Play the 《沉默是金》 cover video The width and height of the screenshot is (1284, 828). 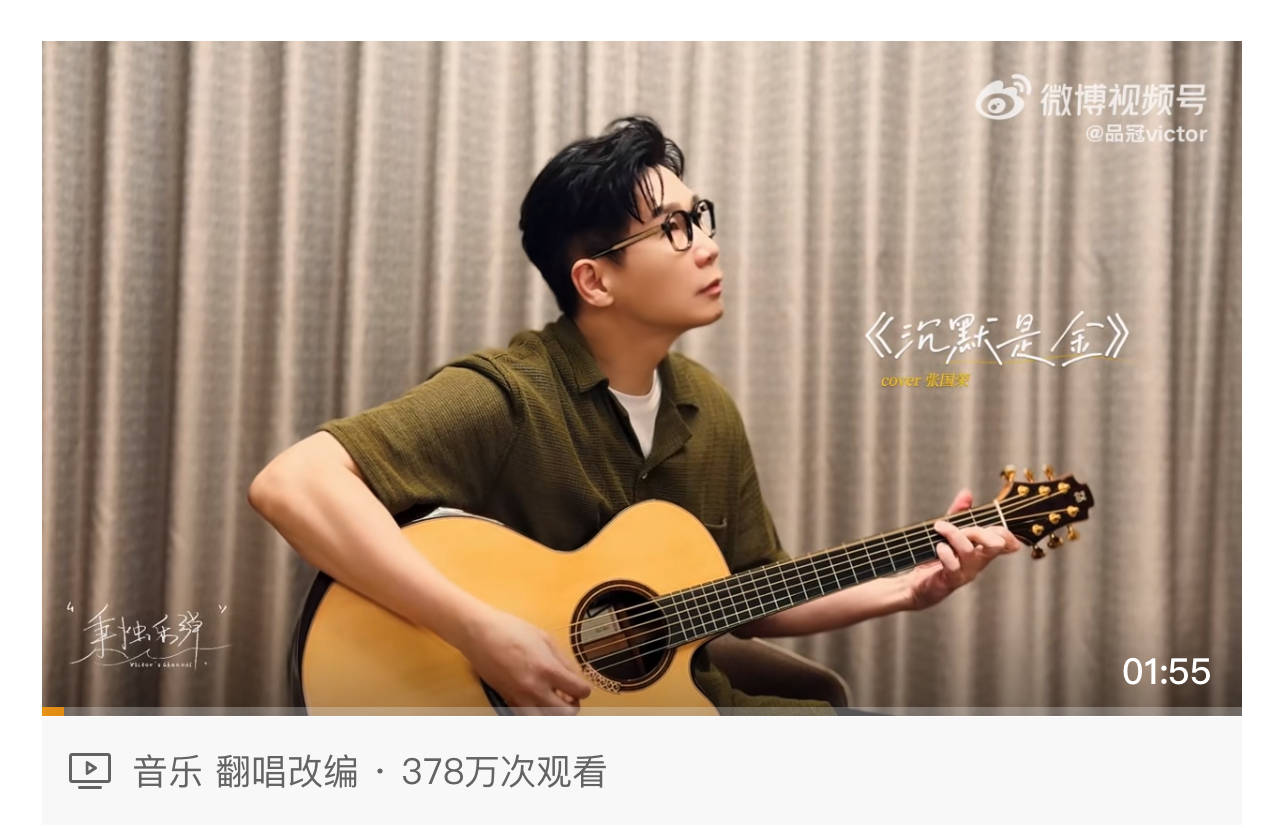point(641,377)
